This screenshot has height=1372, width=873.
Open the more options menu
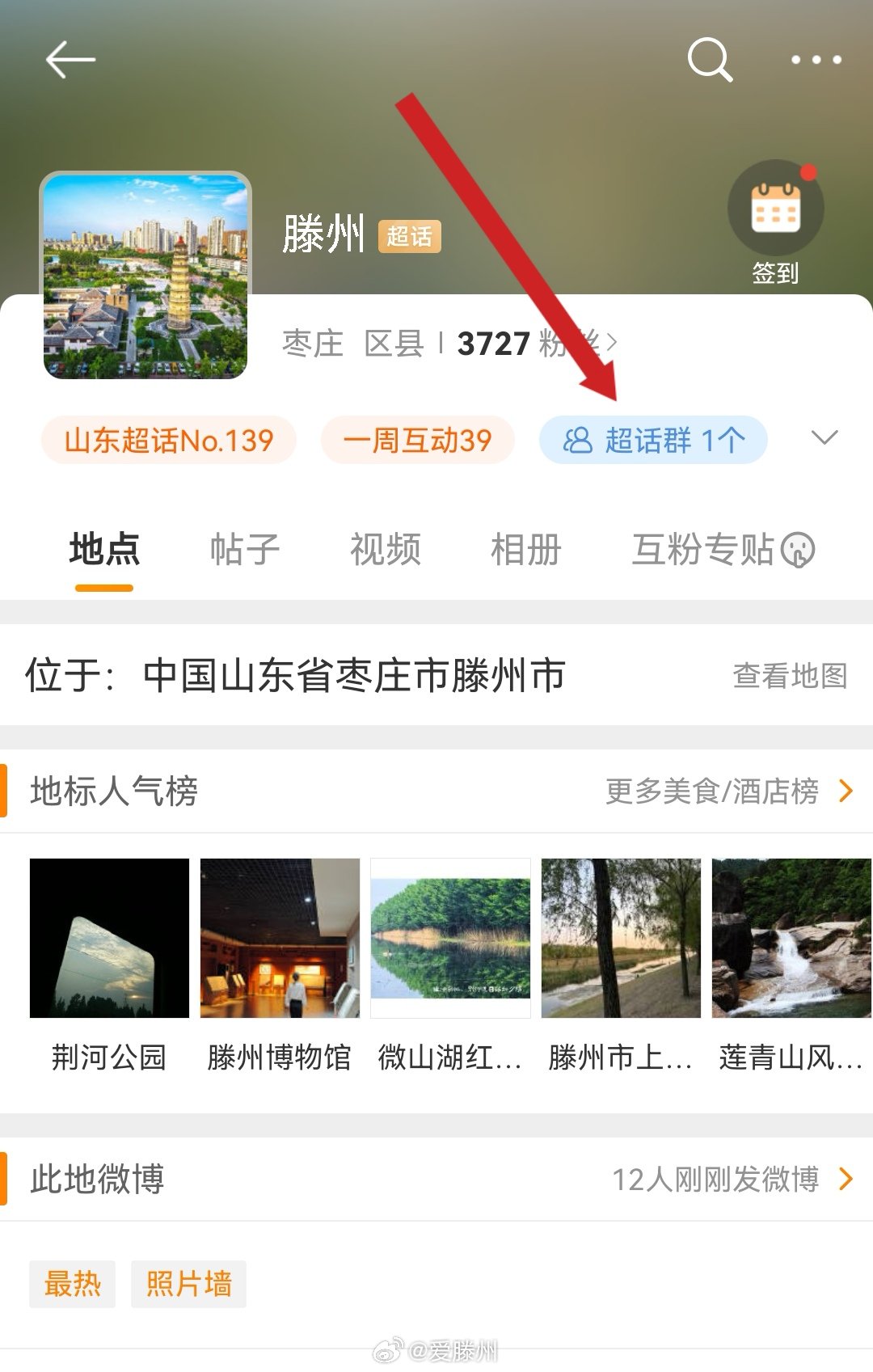click(x=815, y=59)
